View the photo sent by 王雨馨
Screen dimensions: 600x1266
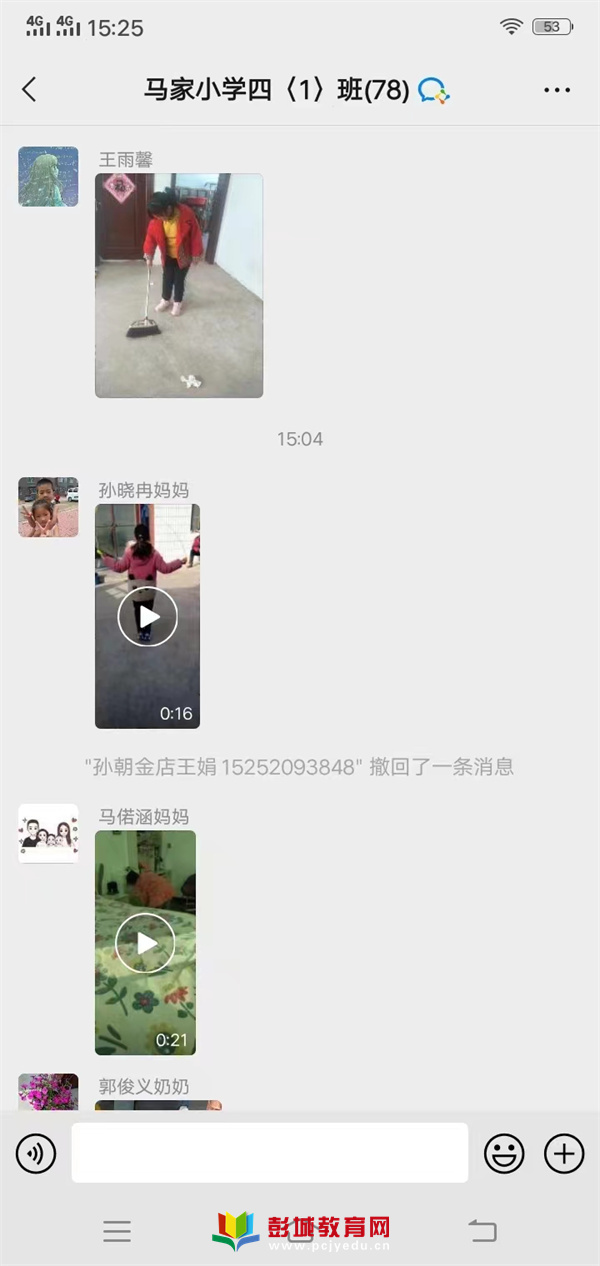click(x=179, y=286)
